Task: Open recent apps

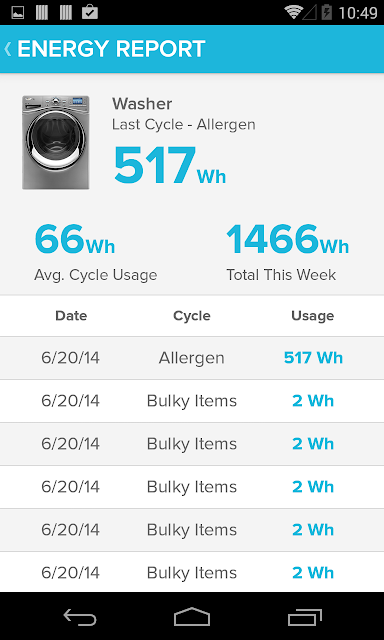Action: (304, 617)
